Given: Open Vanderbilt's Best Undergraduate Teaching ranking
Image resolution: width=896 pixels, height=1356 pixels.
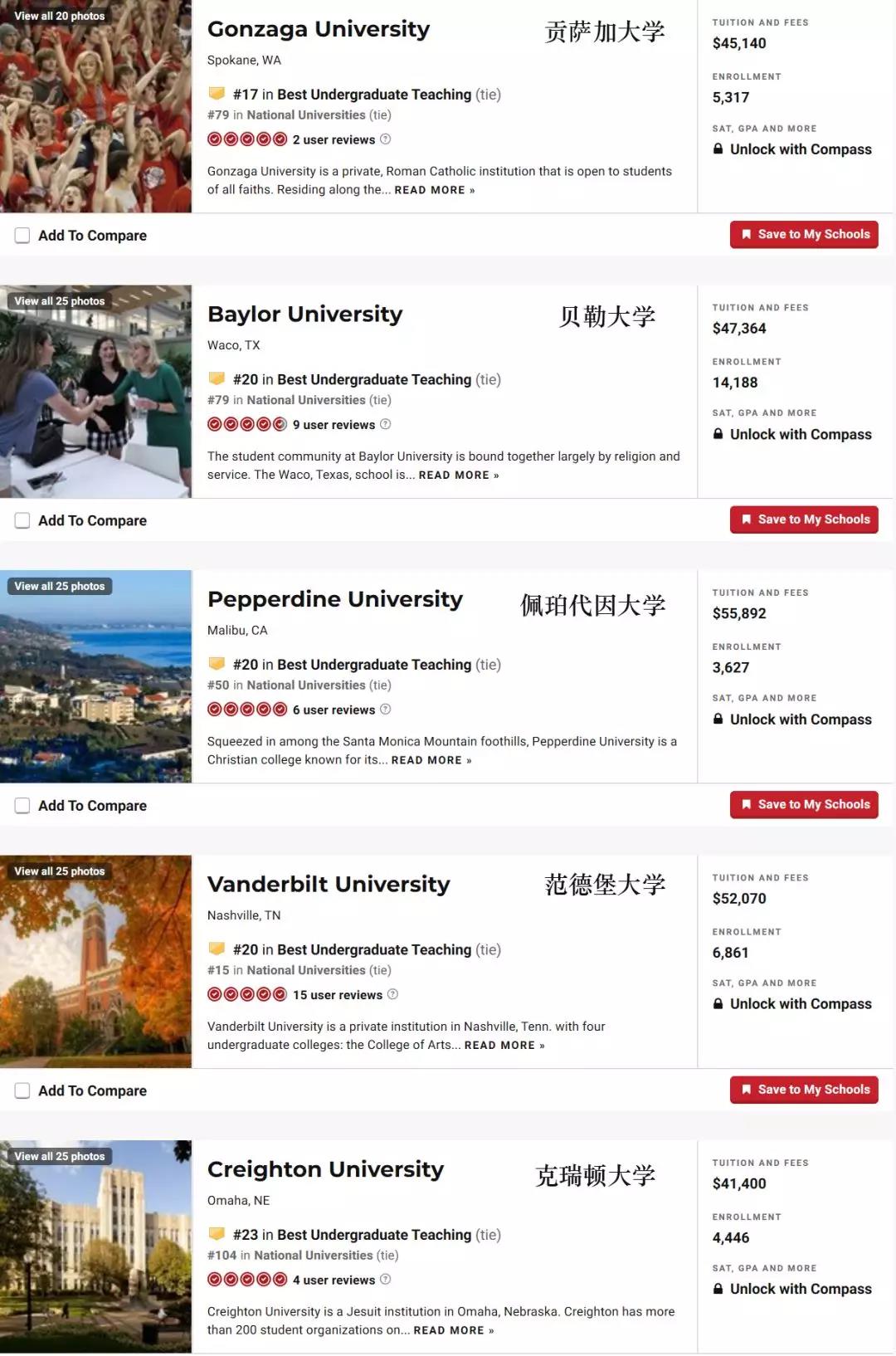Looking at the screenshot, I should pyautogui.click(x=373, y=950).
